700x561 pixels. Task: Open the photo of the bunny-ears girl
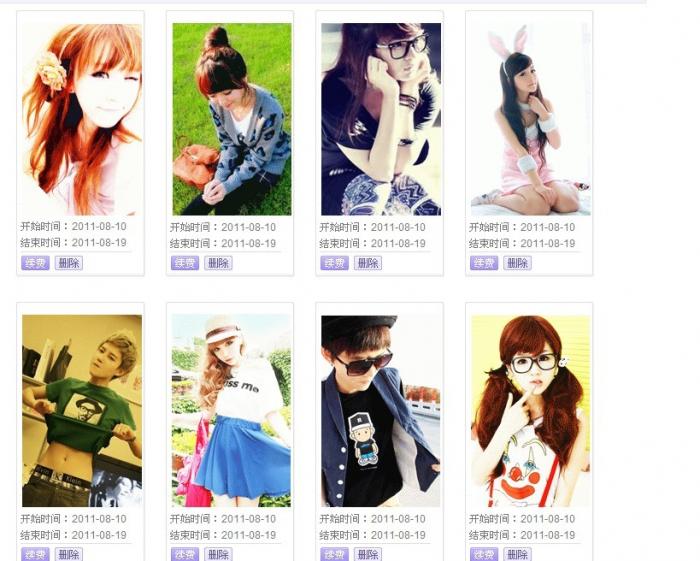pos(530,119)
